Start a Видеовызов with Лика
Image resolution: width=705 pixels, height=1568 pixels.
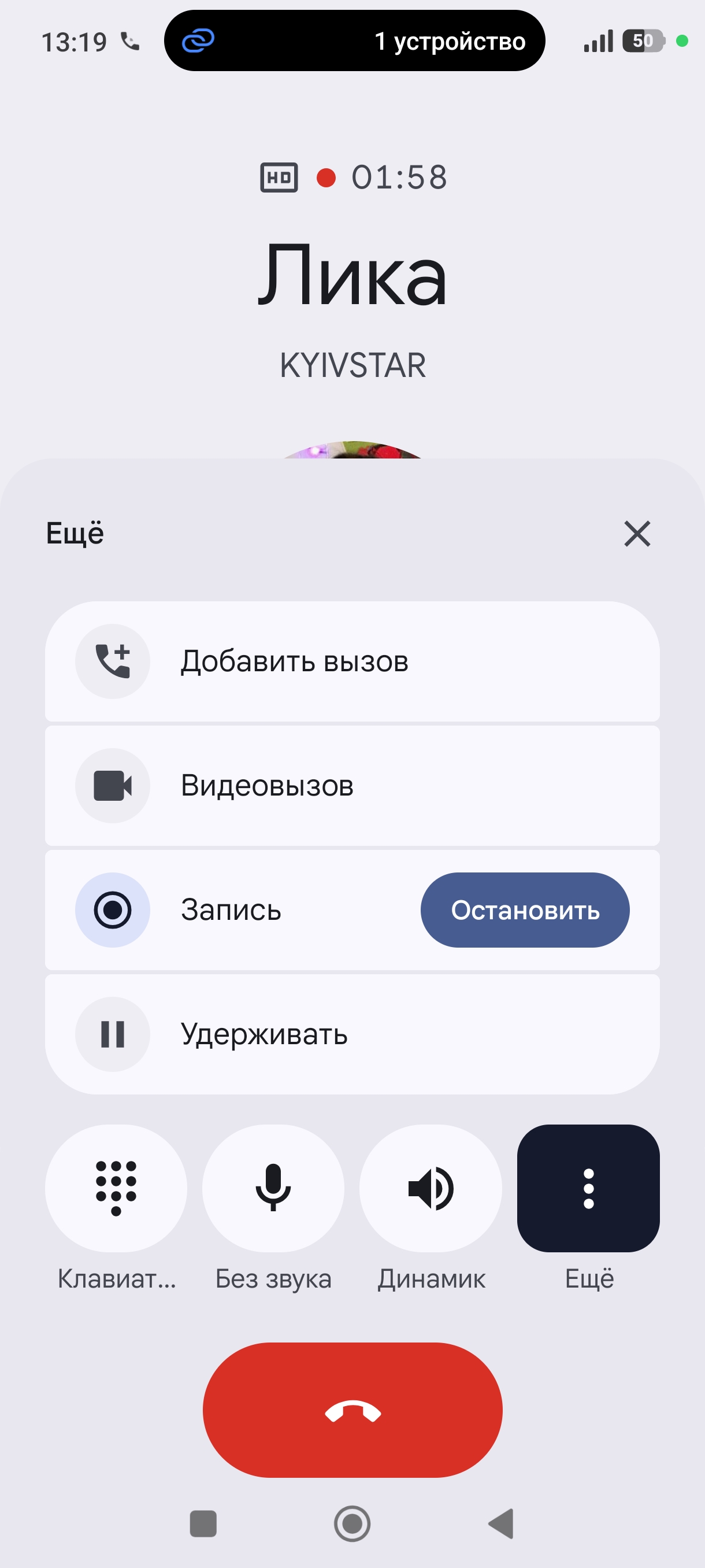coord(352,785)
